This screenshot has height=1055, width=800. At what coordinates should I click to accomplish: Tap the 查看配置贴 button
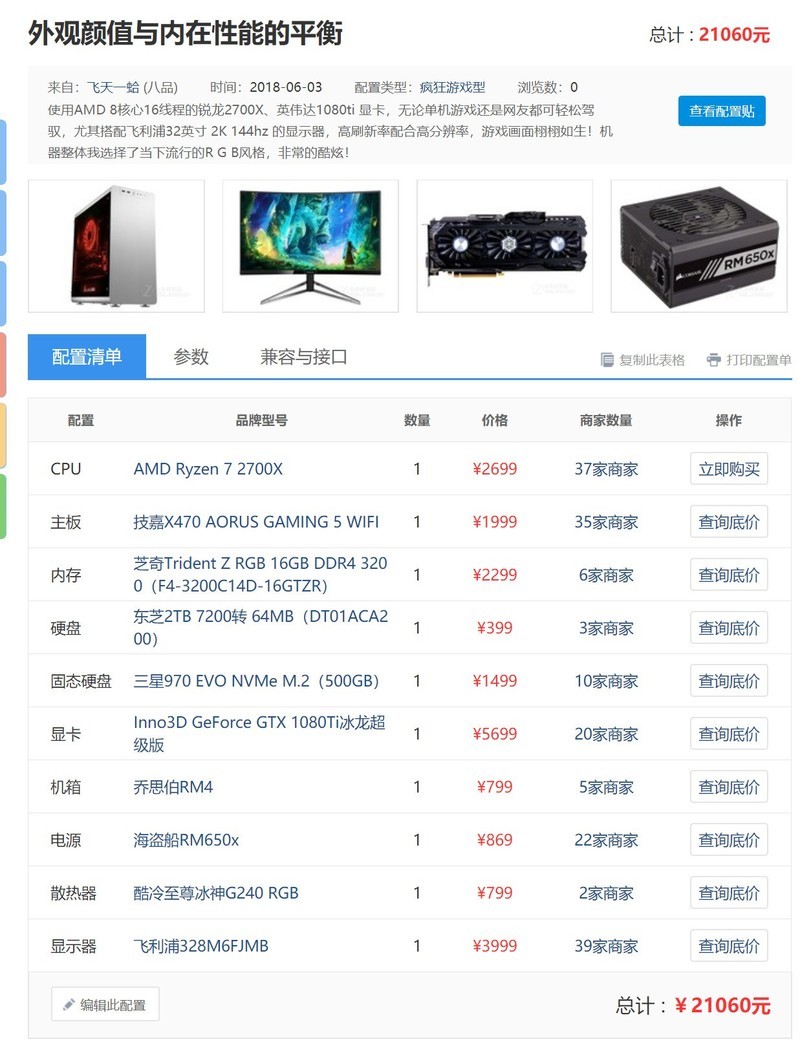[x=721, y=110]
